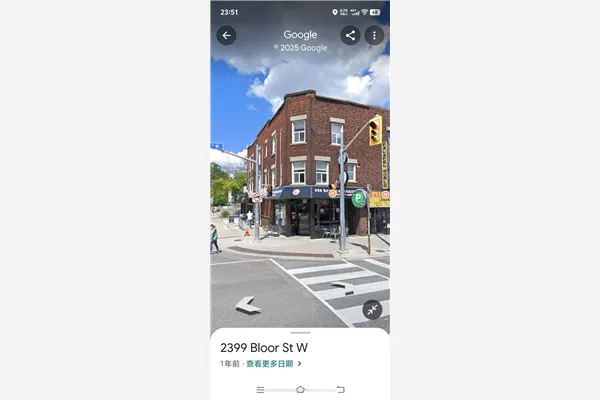The height and width of the screenshot is (400, 600).
Task: Go back from Street View
Action: tap(226, 35)
